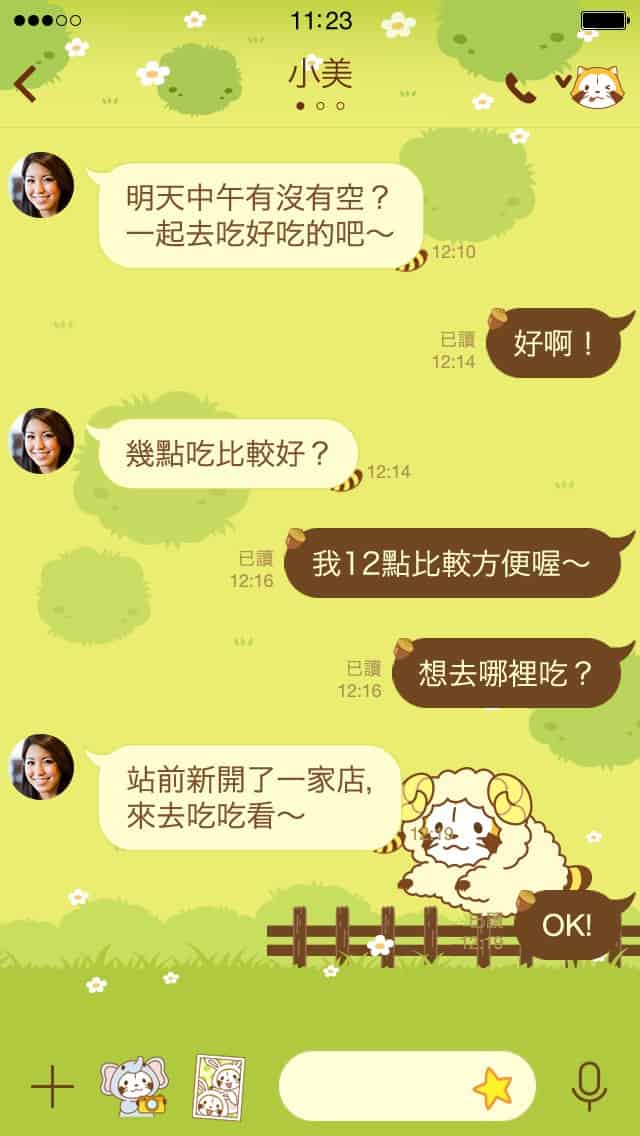The height and width of the screenshot is (1136, 640).
Task: Tap the message input field
Action: 375,1086
